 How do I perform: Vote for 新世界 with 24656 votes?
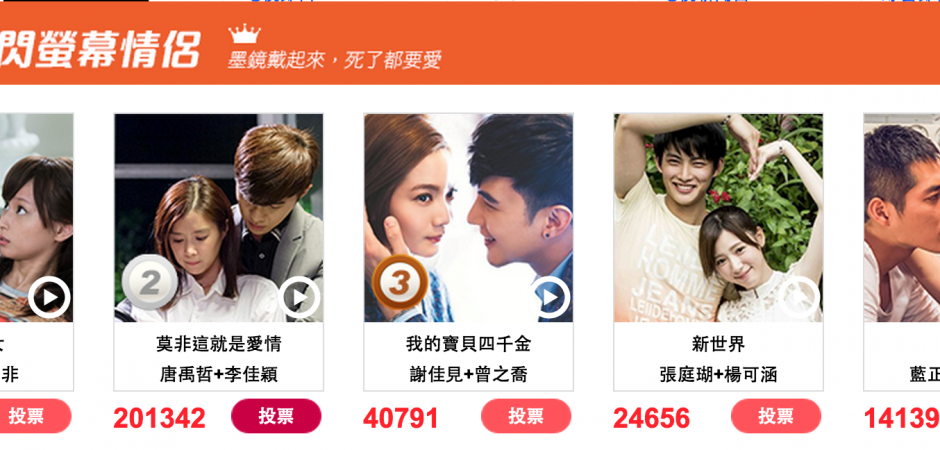tap(776, 416)
